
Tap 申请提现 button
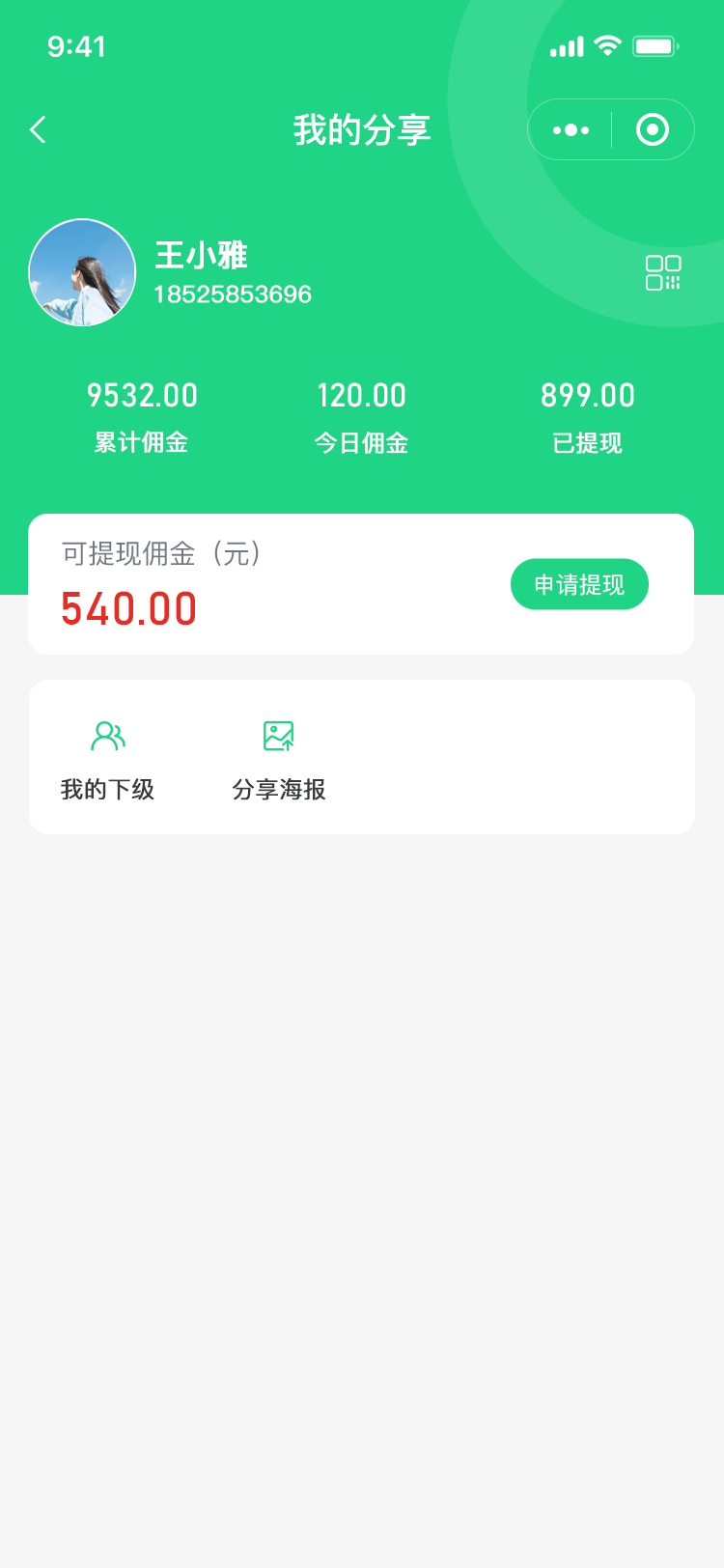(579, 584)
